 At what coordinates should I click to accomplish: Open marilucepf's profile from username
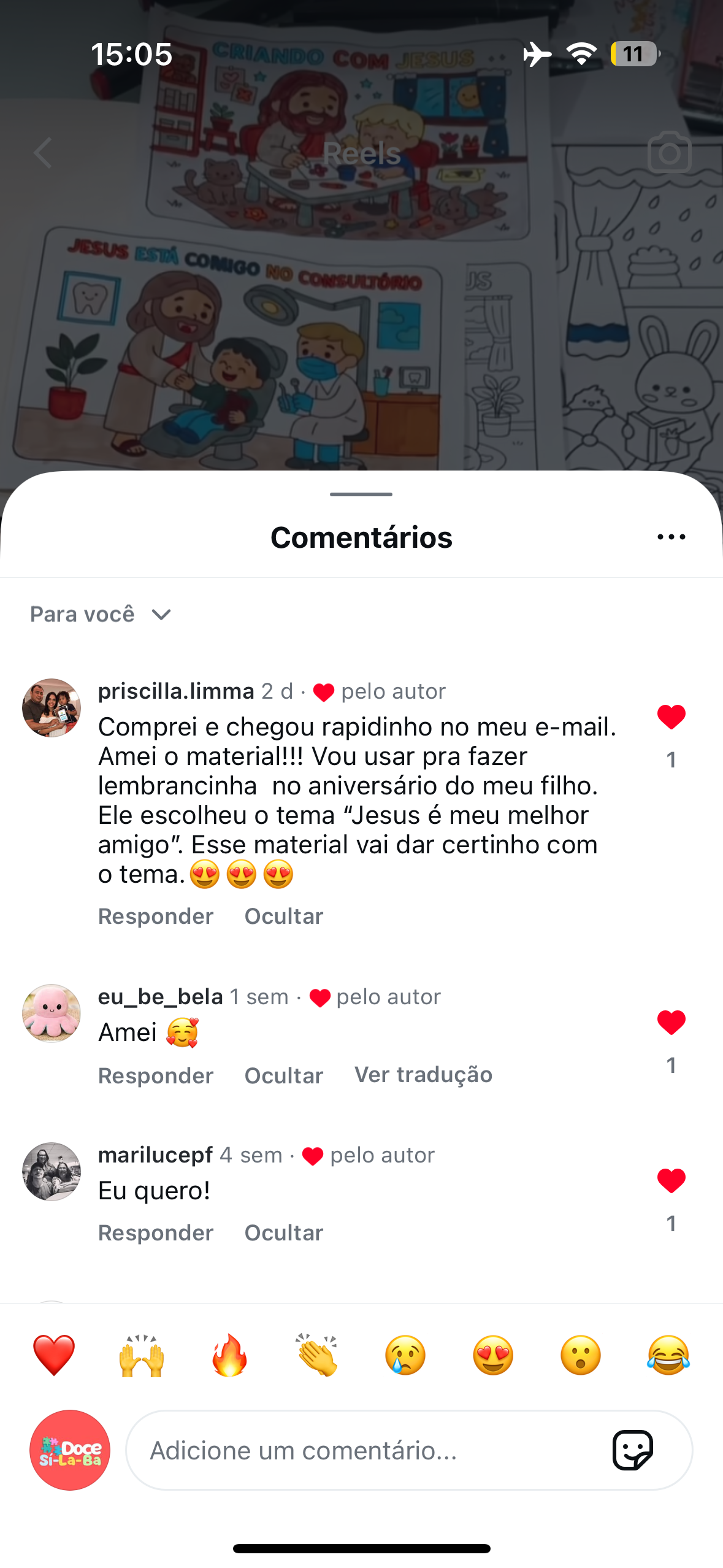click(155, 1155)
